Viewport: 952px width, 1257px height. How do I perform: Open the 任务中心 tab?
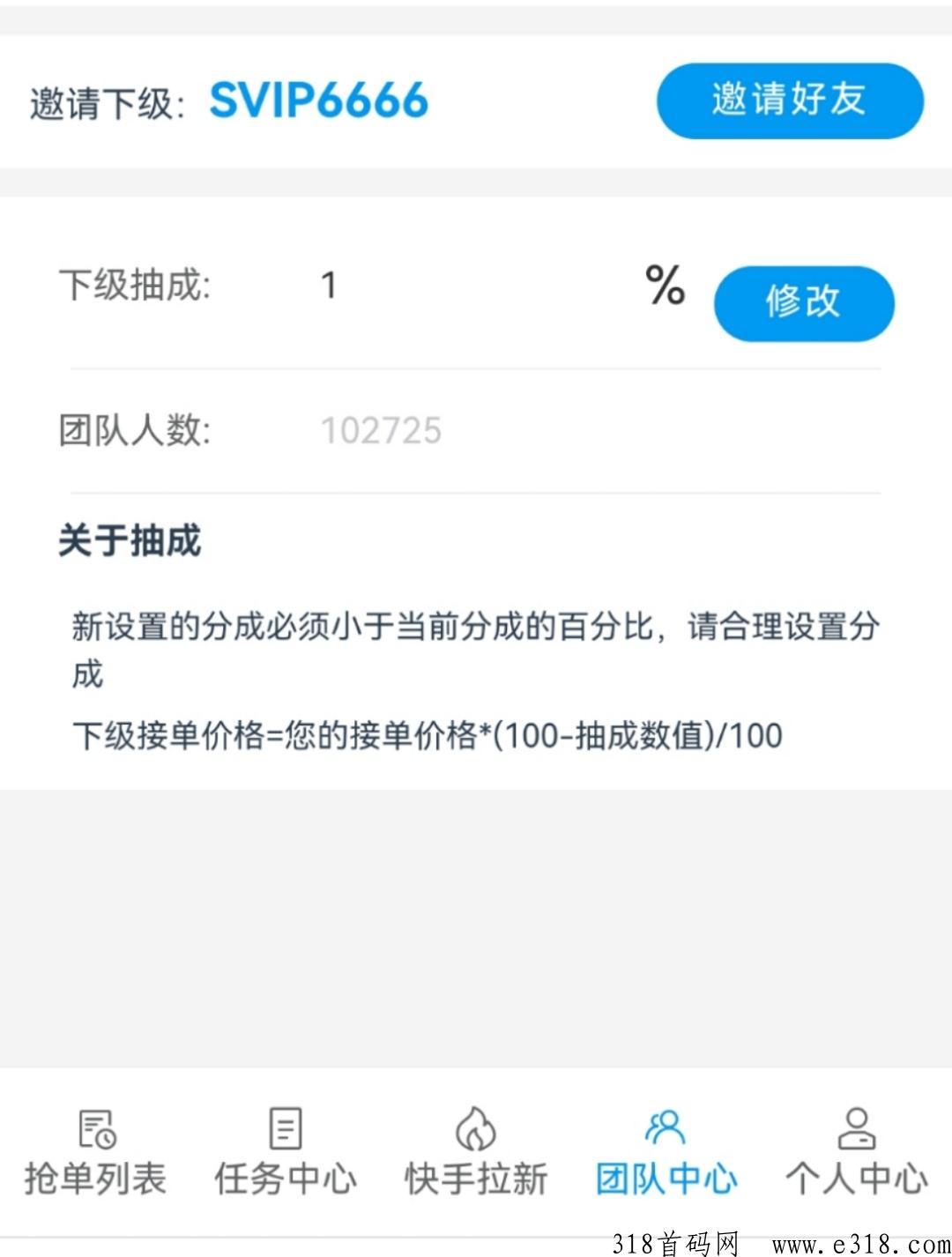[284, 1177]
